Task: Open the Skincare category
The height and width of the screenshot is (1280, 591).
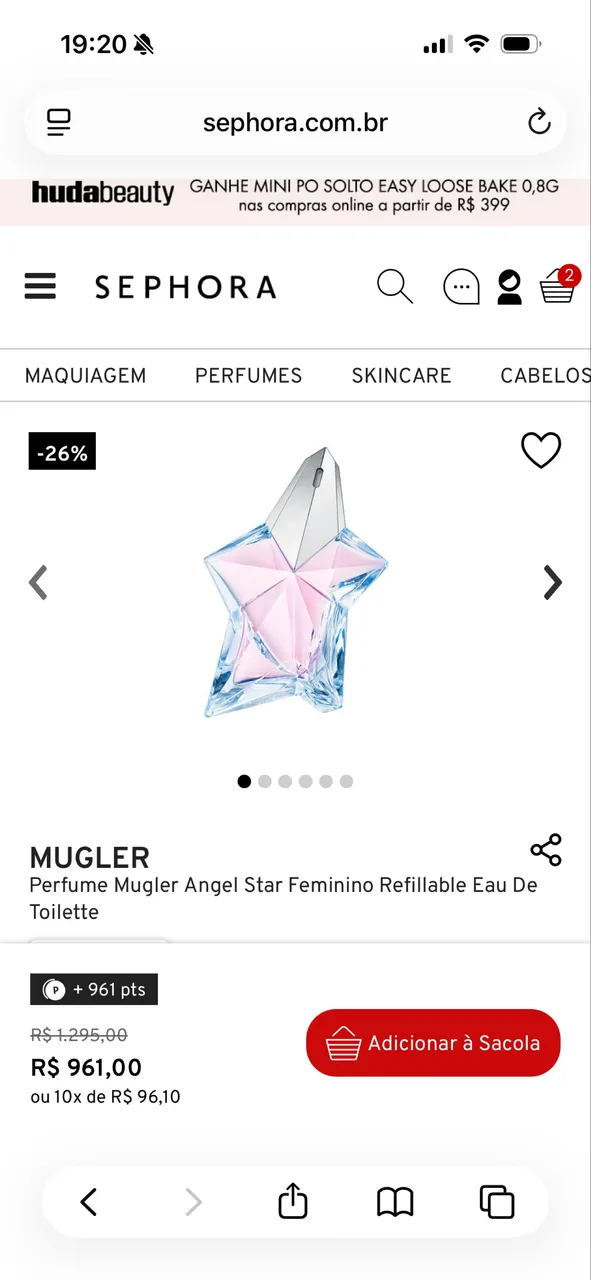Action: point(401,376)
